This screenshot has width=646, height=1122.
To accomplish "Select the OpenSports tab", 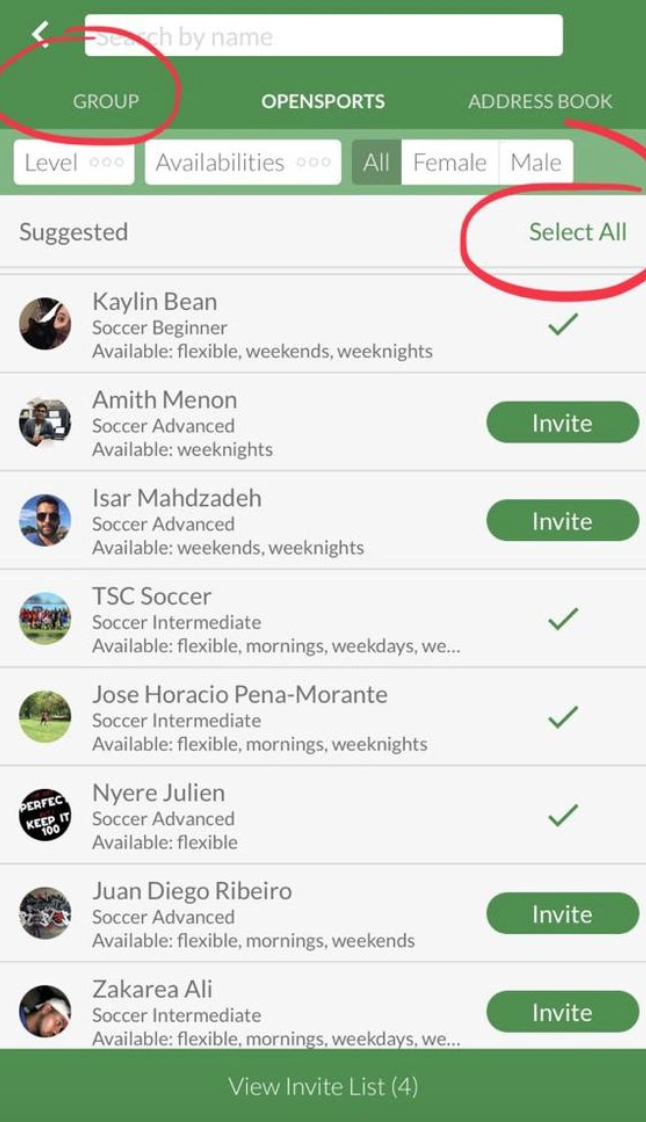I will [x=323, y=101].
